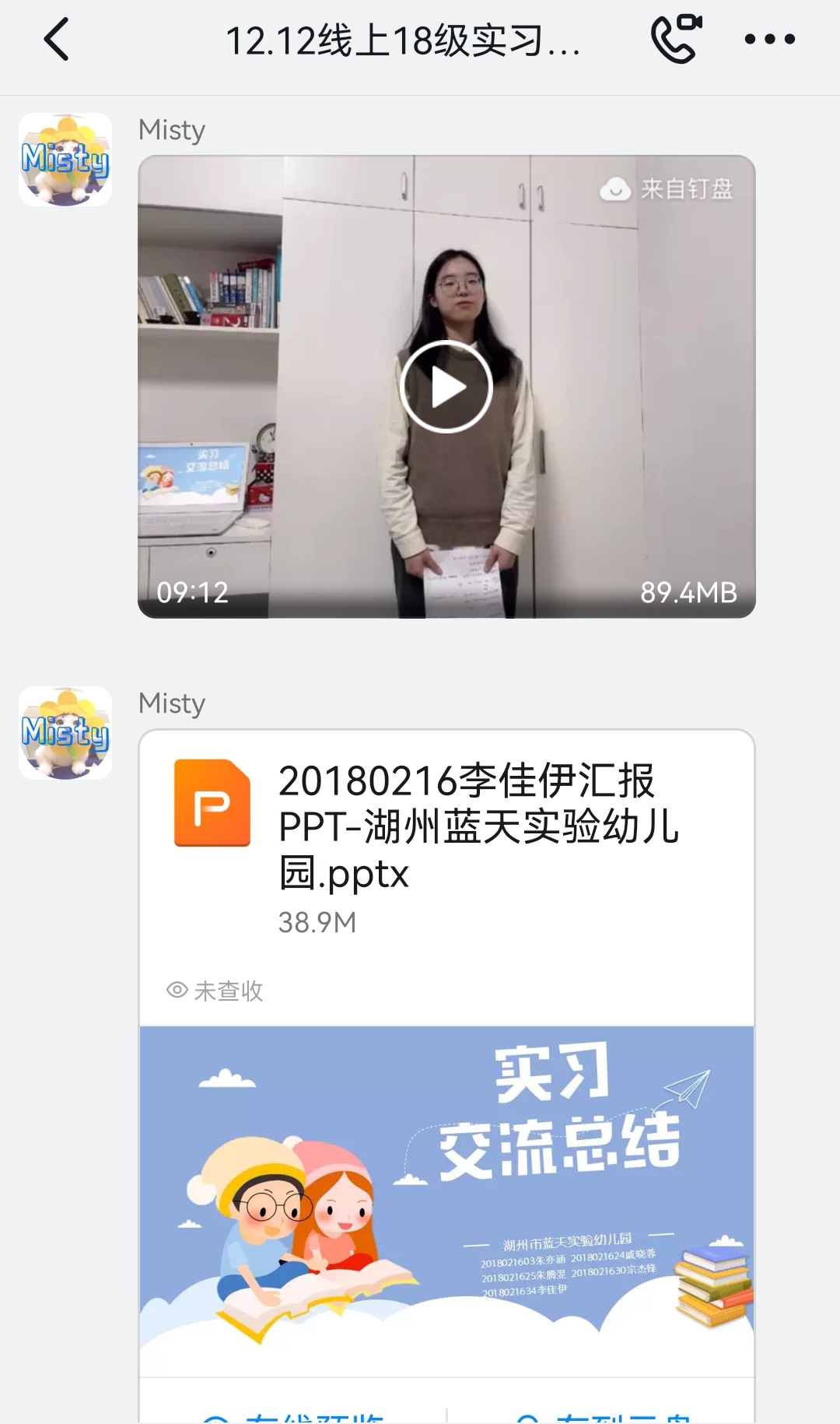840x1424 pixels.
Task: Open Misty's profile from first message avatar
Action: [65, 160]
